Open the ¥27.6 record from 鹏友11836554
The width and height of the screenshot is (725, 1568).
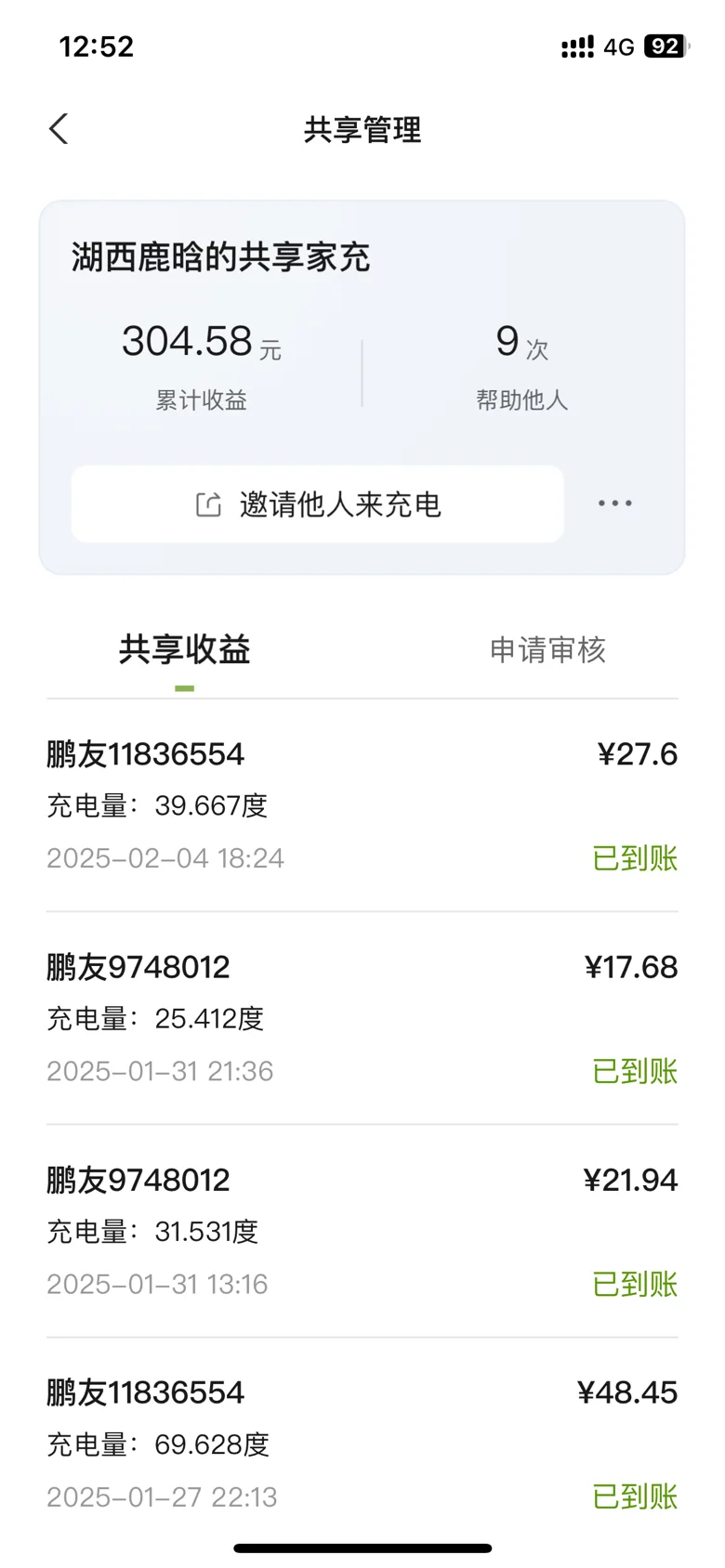[x=362, y=805]
